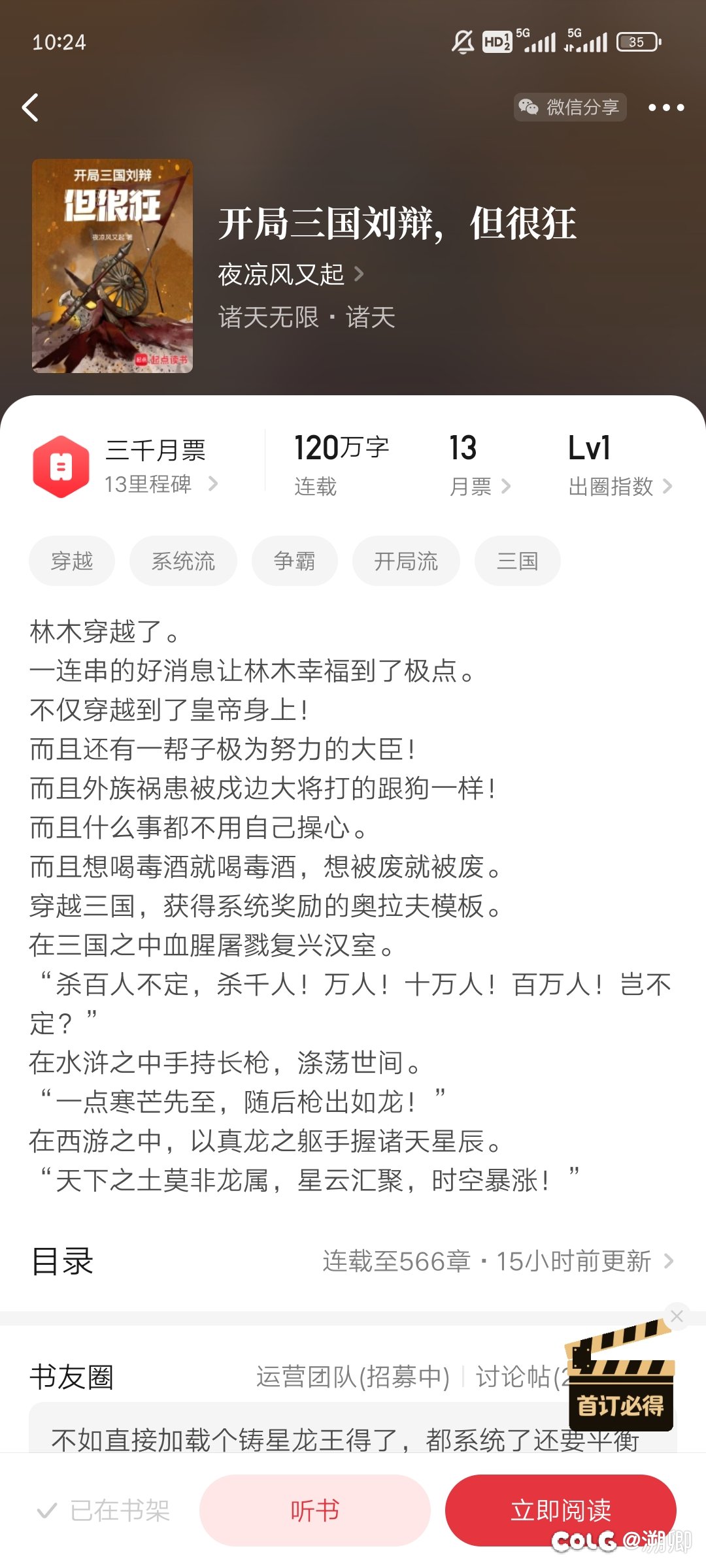Select the 开局流 tag chip
Image resolution: width=706 pixels, height=1568 pixels.
coord(406,561)
